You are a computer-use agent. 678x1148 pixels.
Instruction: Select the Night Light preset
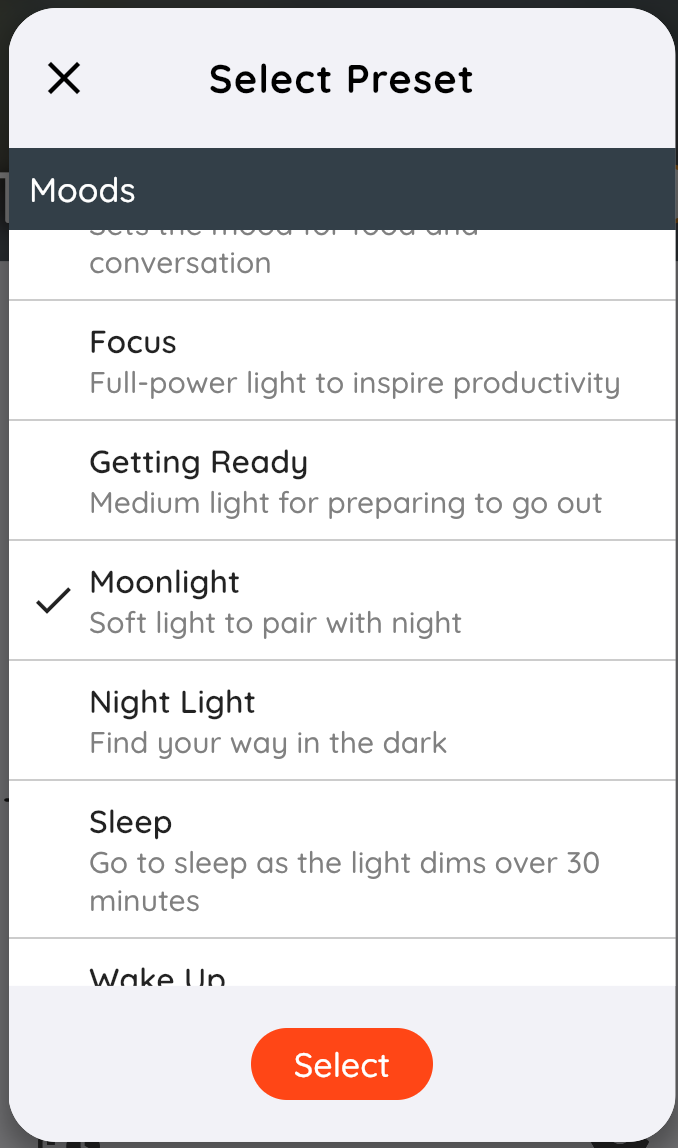[x=340, y=721]
